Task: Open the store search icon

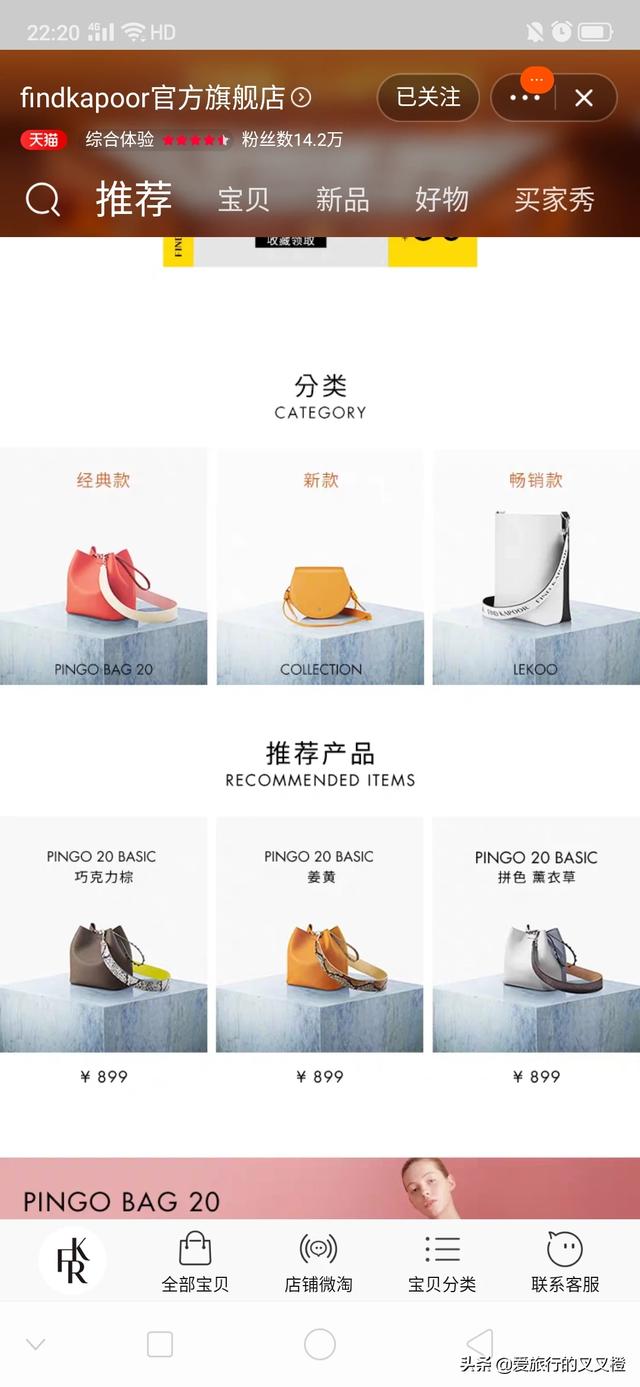Action: tap(43, 200)
